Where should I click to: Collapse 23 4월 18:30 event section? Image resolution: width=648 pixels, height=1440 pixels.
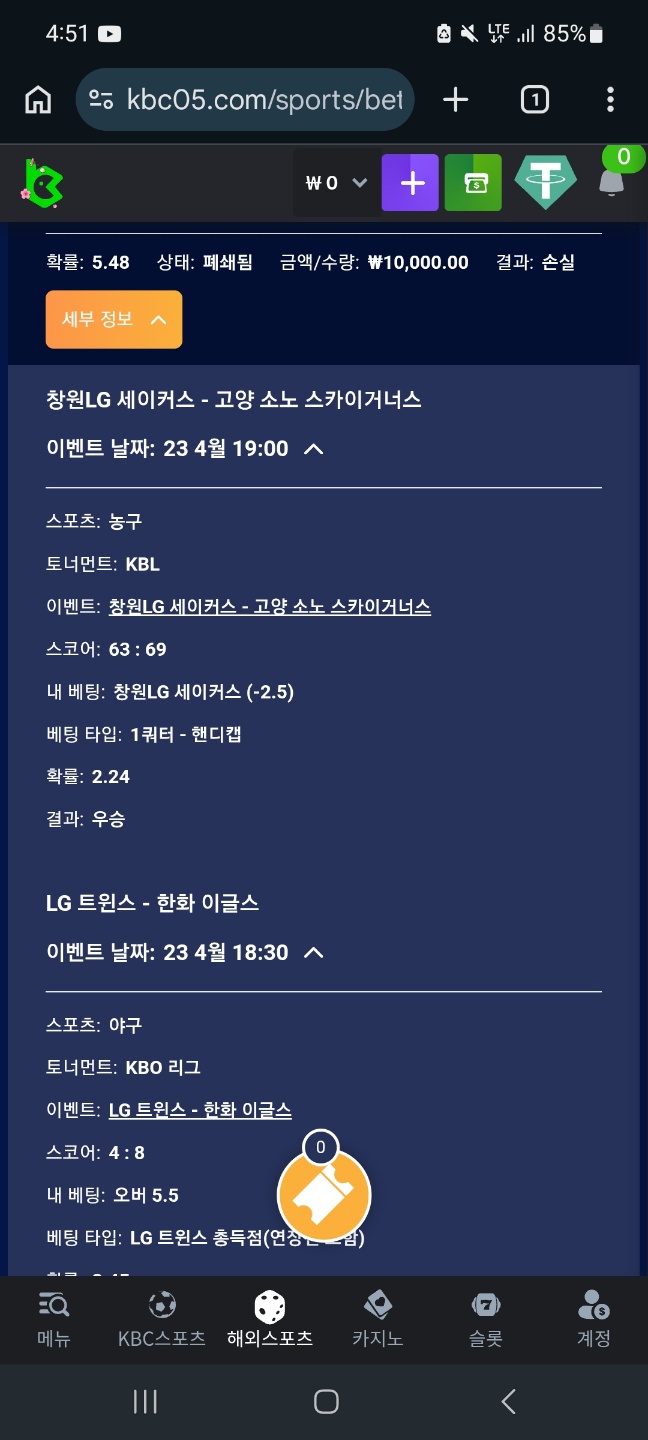tap(313, 953)
